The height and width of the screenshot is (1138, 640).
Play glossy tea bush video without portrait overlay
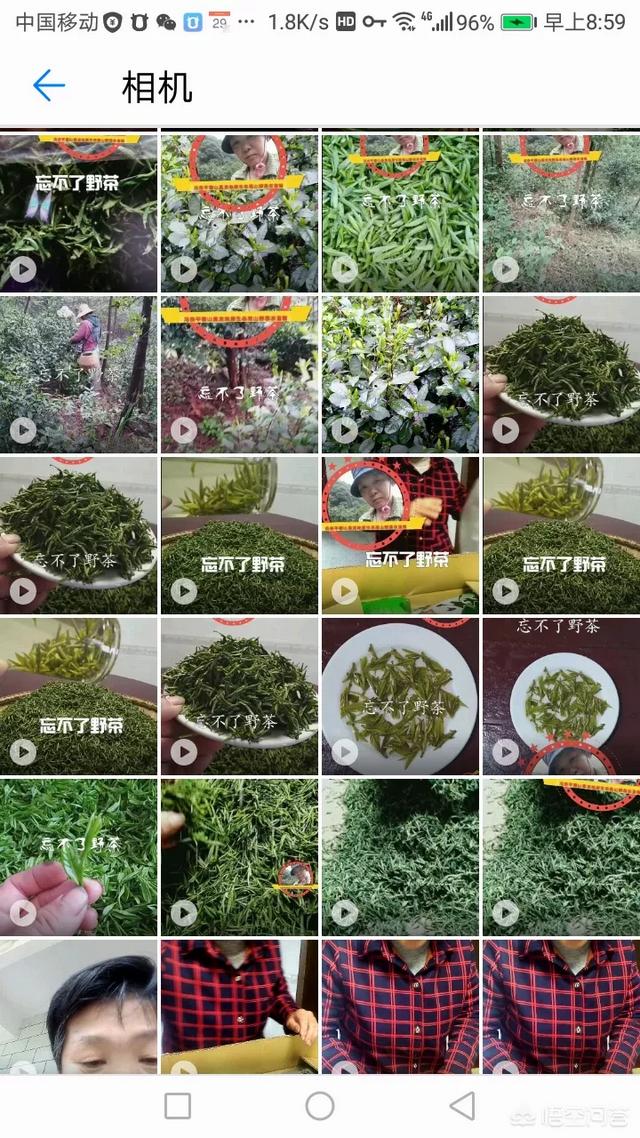(400, 373)
